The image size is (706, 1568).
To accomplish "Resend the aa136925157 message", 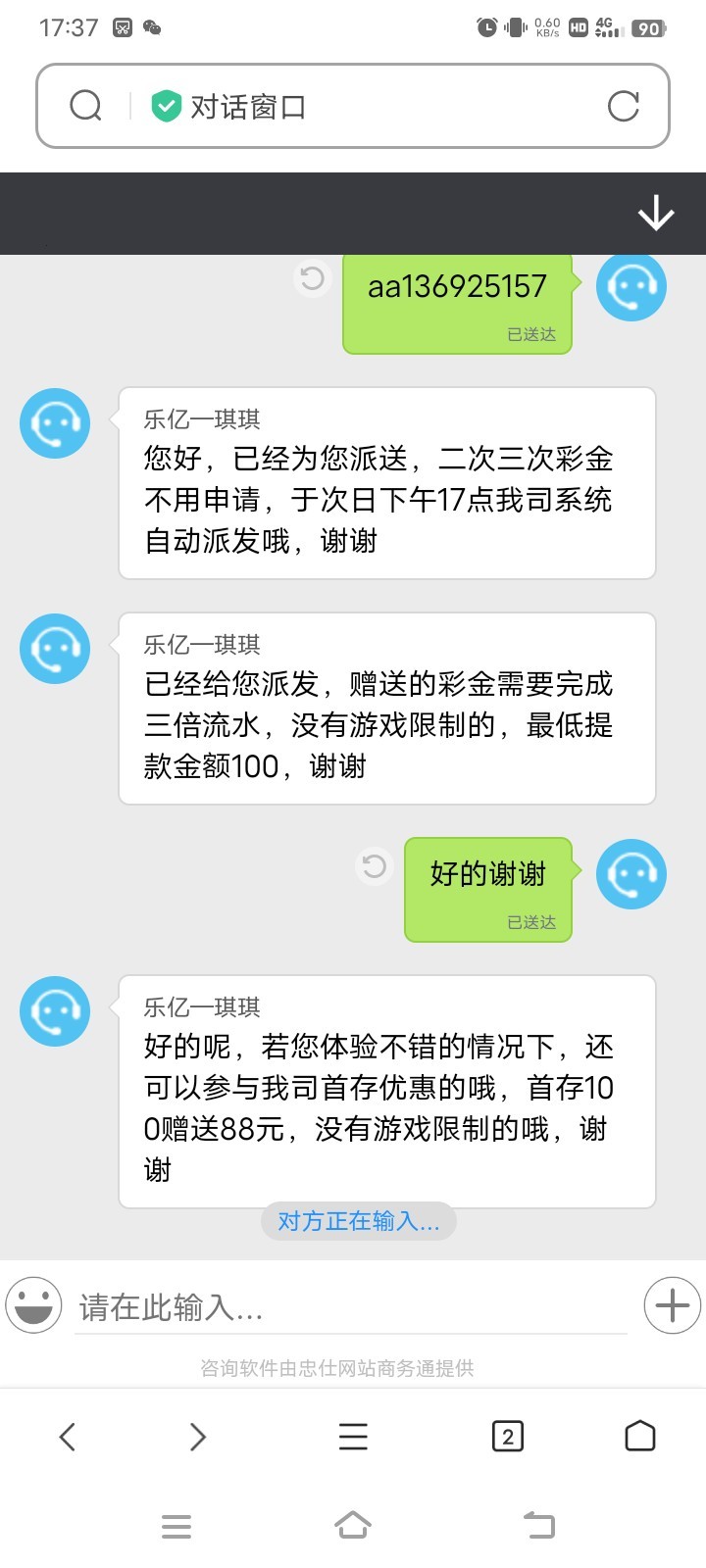I will [x=313, y=279].
